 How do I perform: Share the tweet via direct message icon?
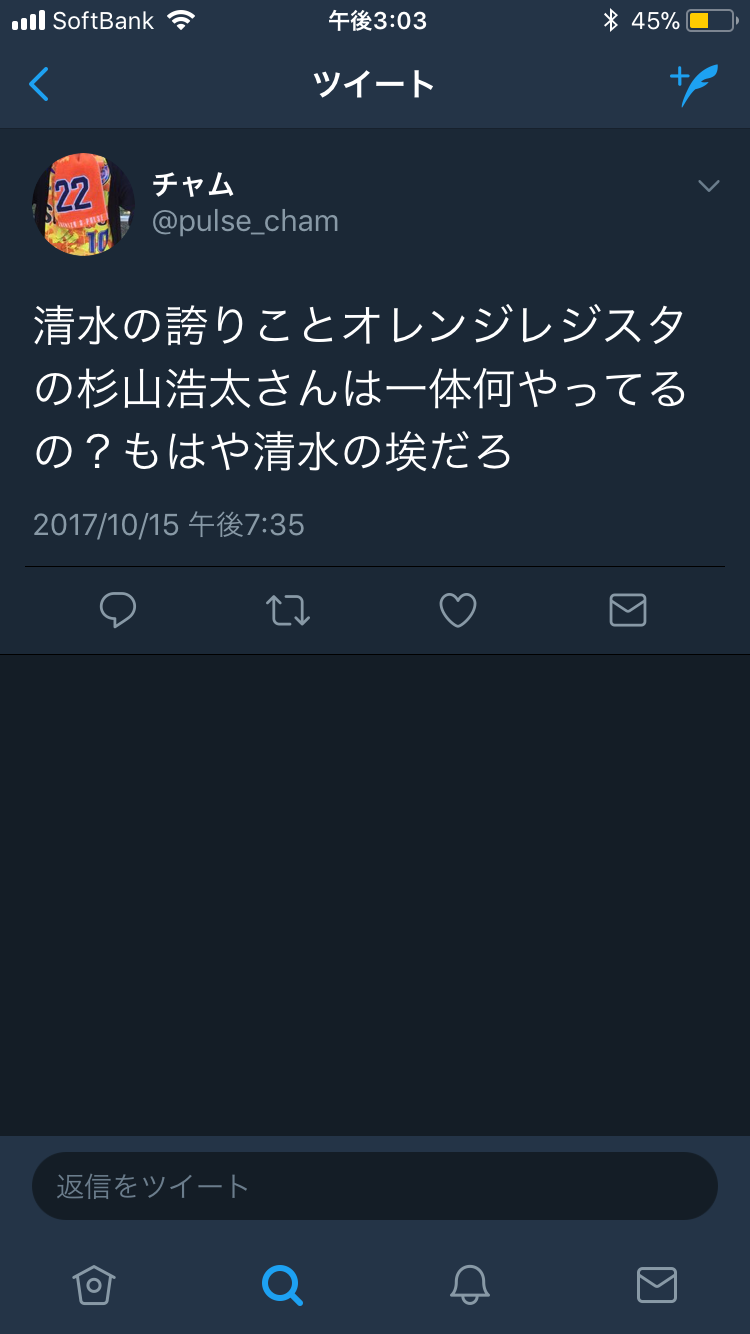pyautogui.click(x=628, y=610)
